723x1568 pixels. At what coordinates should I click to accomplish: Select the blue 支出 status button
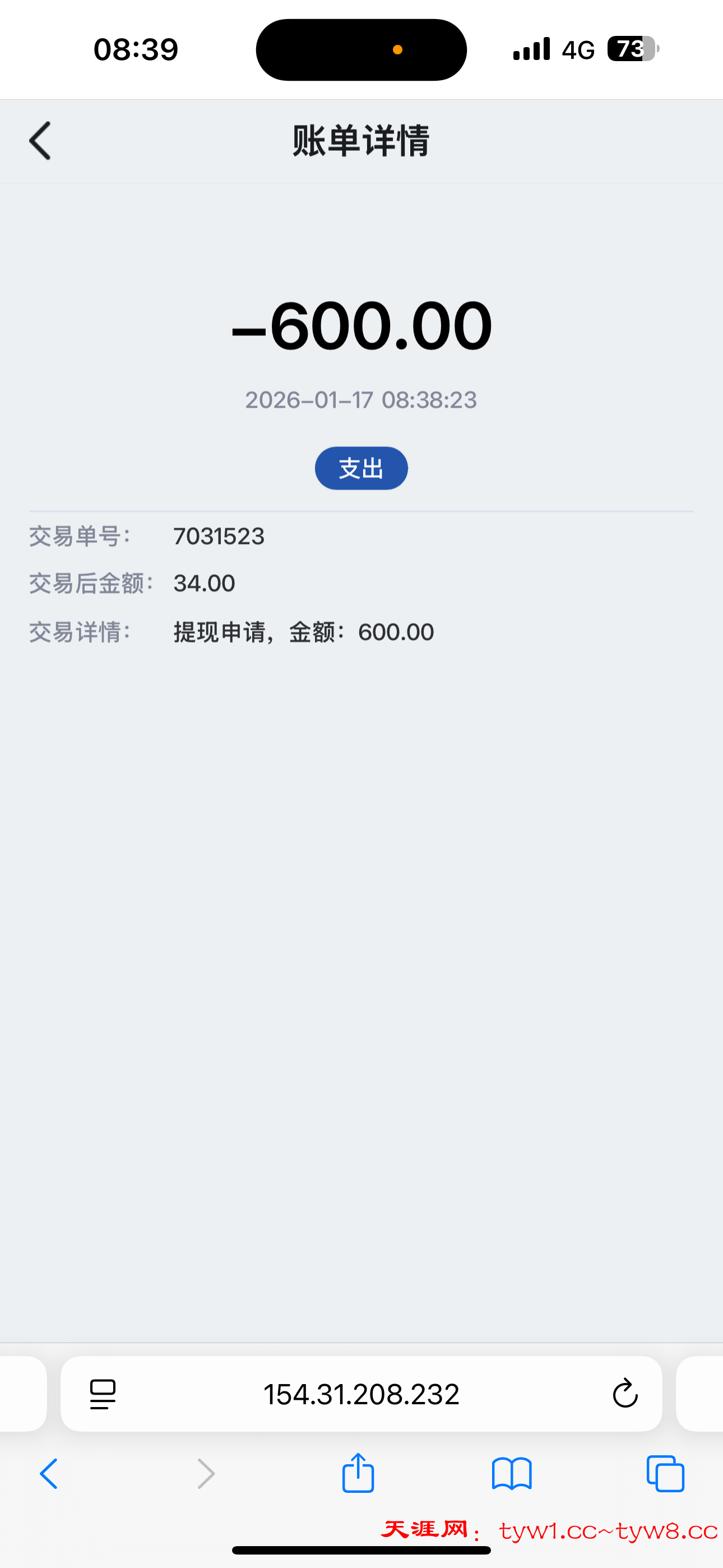tap(361, 468)
